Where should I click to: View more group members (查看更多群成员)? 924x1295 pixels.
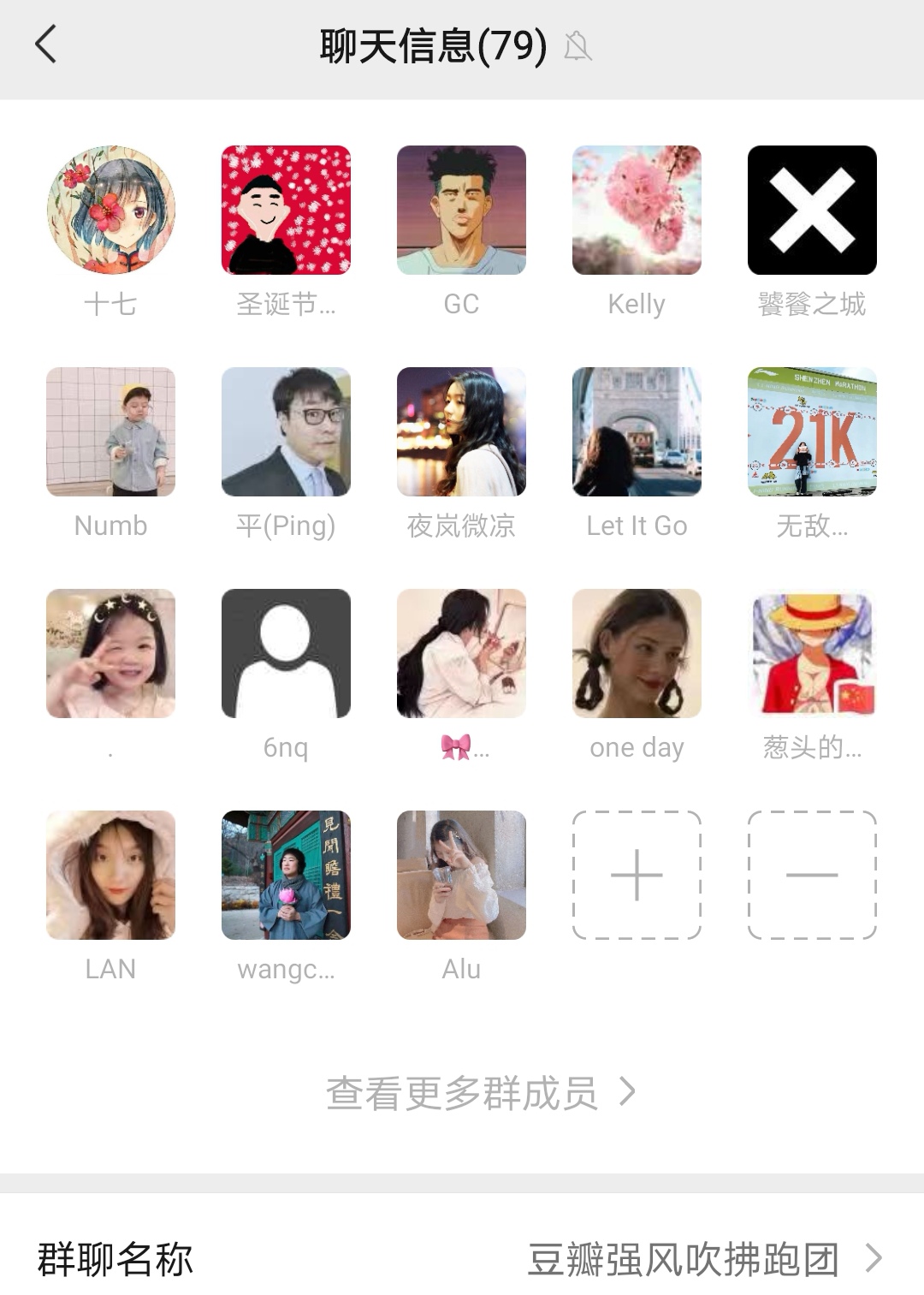(x=479, y=1093)
